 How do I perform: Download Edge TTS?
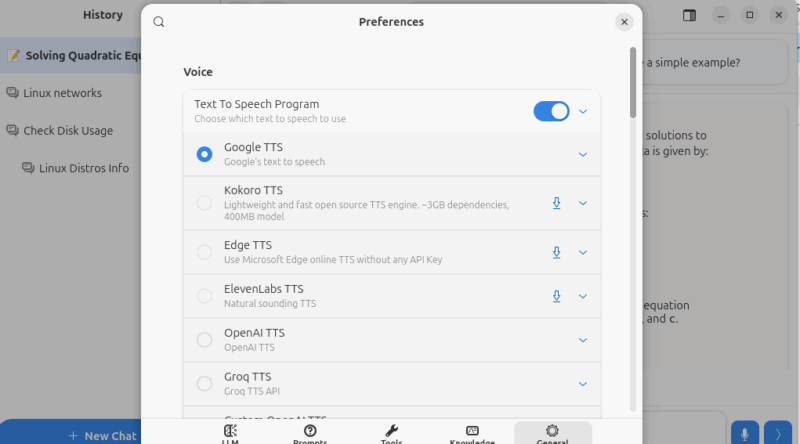[557, 252]
